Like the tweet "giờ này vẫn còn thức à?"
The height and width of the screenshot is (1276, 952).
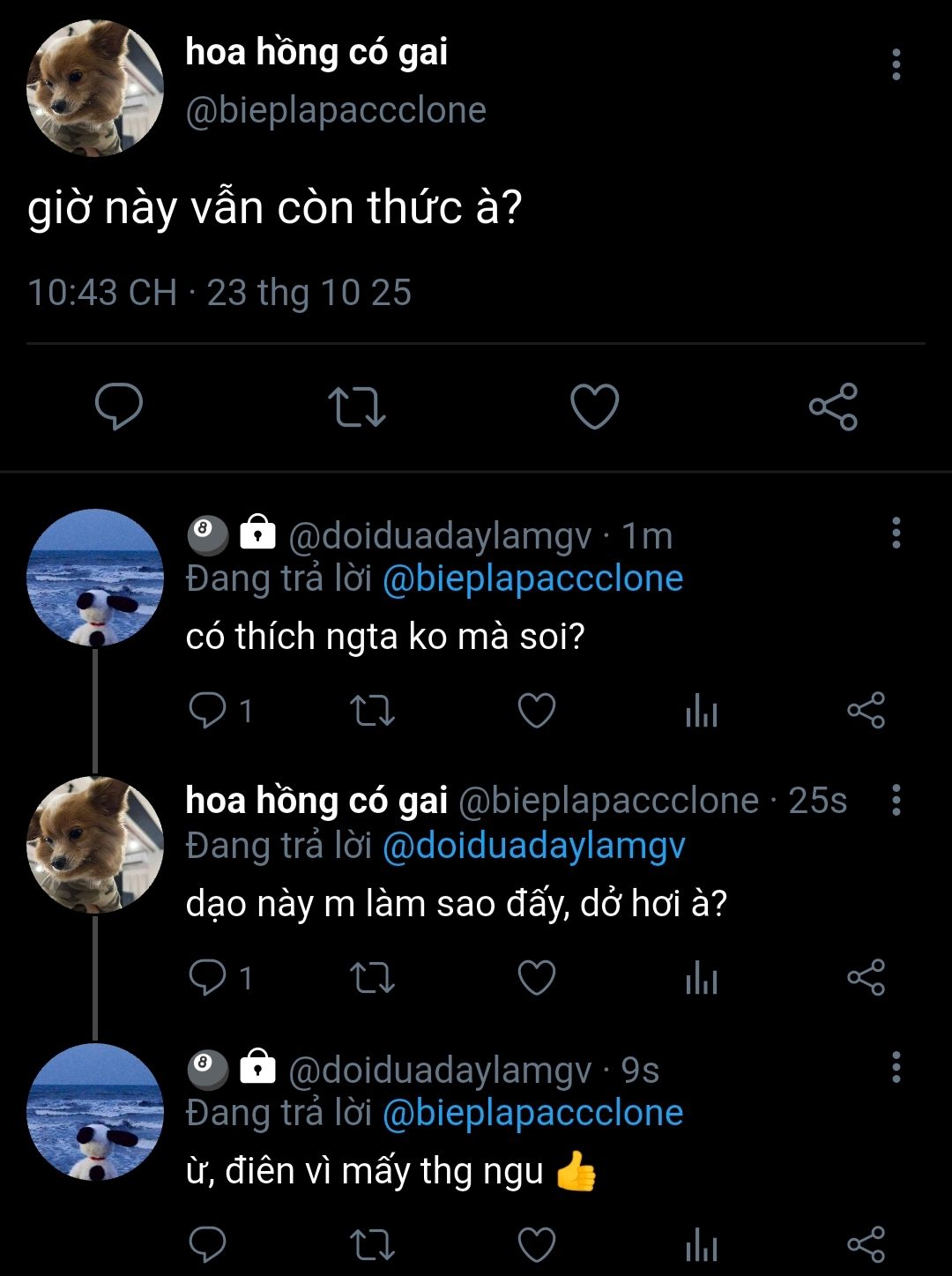tap(595, 407)
